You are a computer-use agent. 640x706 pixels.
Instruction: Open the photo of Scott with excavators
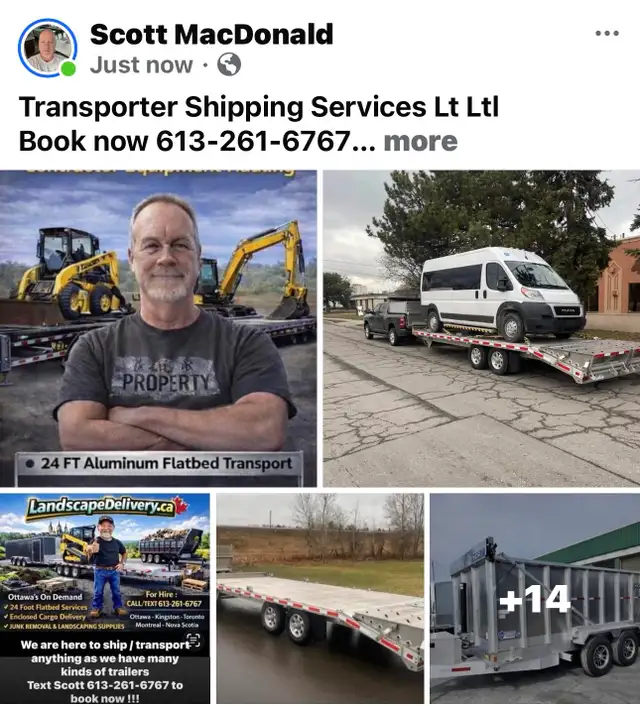[158, 328]
